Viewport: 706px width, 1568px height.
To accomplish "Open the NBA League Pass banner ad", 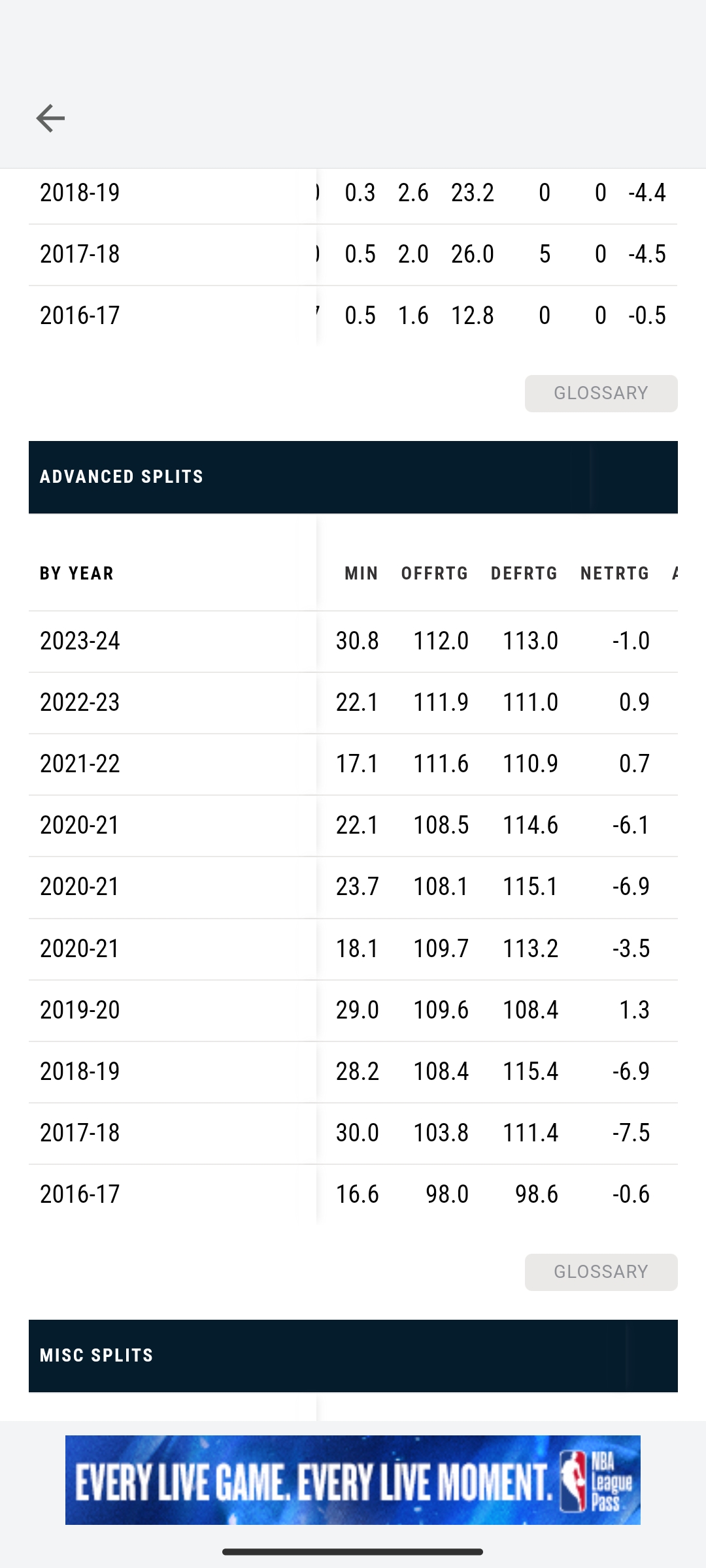I will tap(353, 1480).
